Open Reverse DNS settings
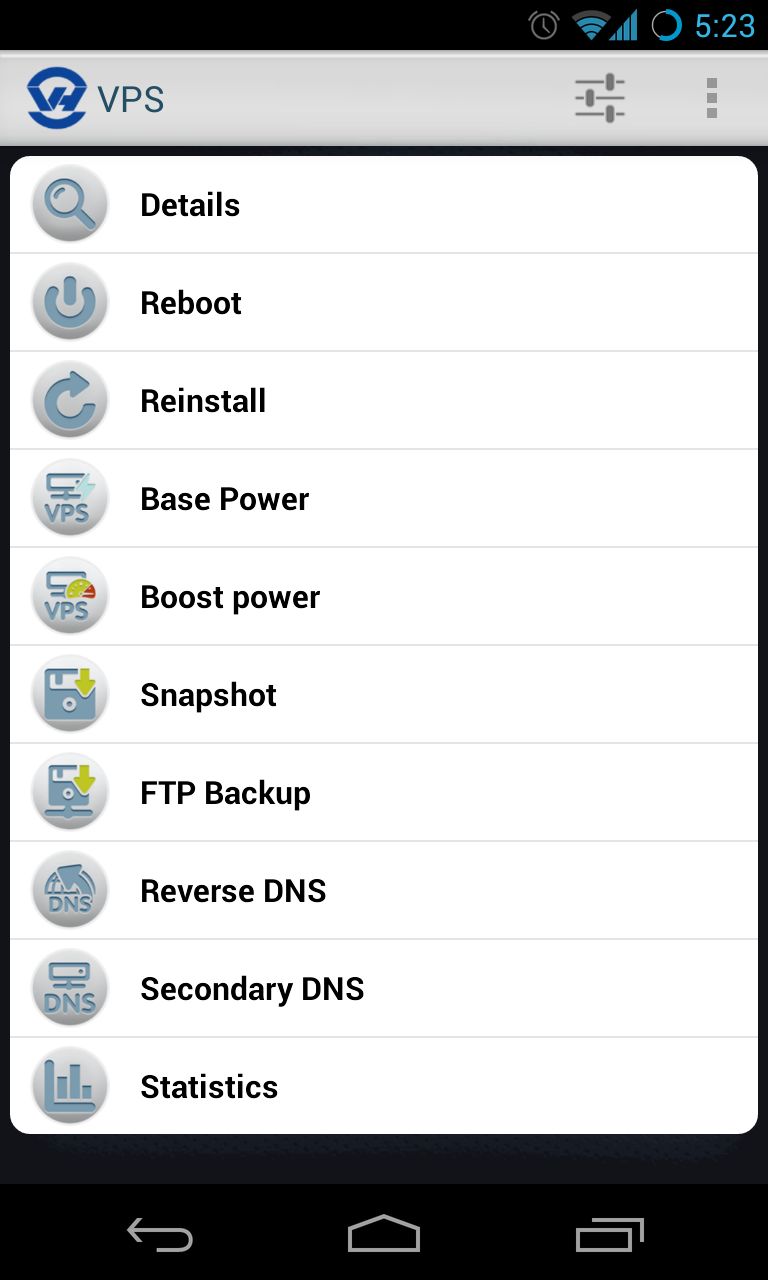Screen dimensions: 768x1280 (x=384, y=891)
